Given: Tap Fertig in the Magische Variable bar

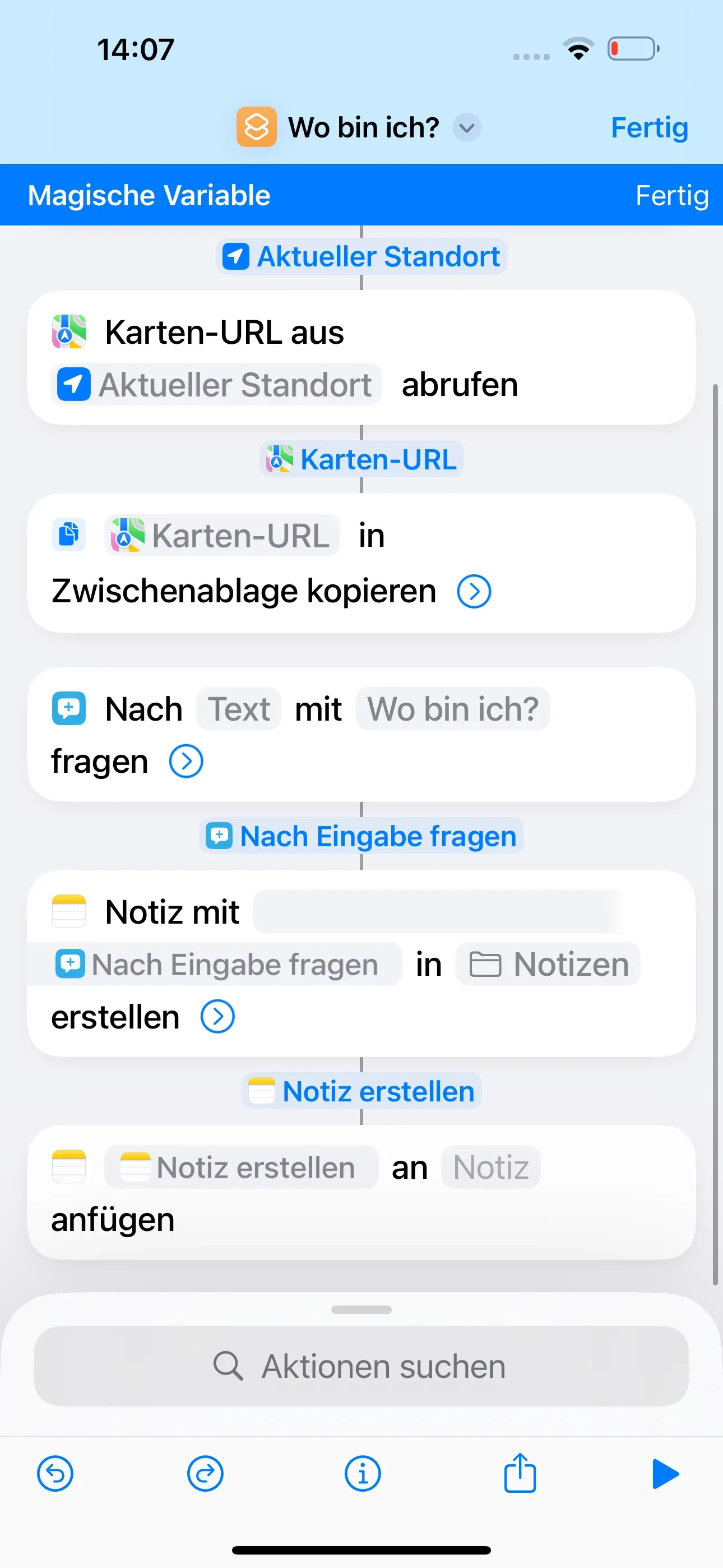Looking at the screenshot, I should tap(671, 195).
